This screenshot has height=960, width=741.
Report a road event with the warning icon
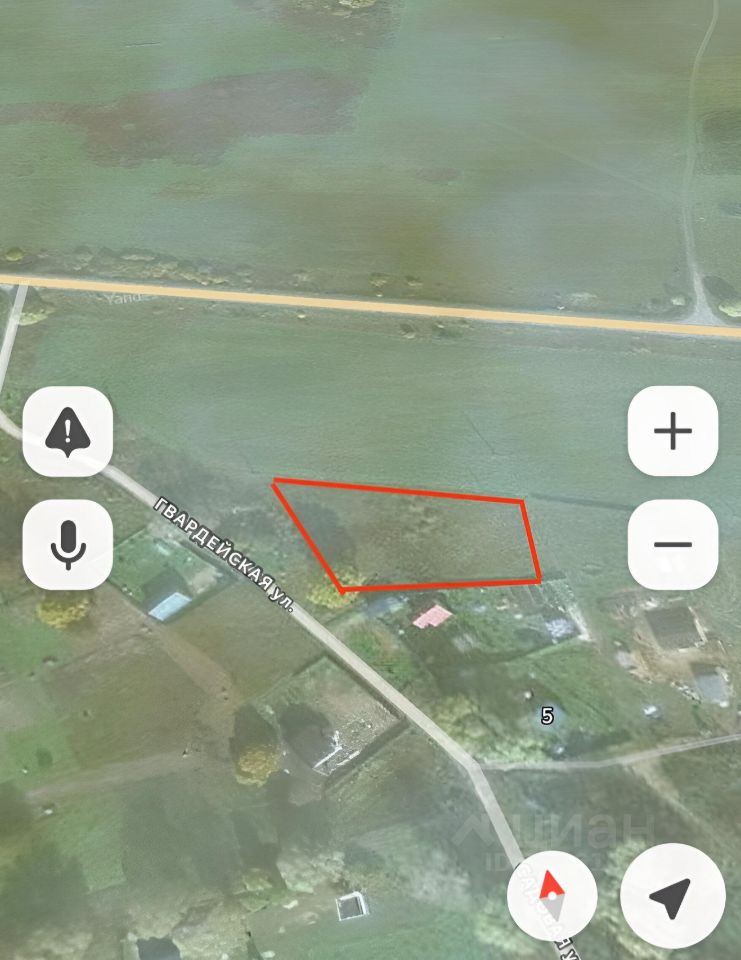[67, 432]
